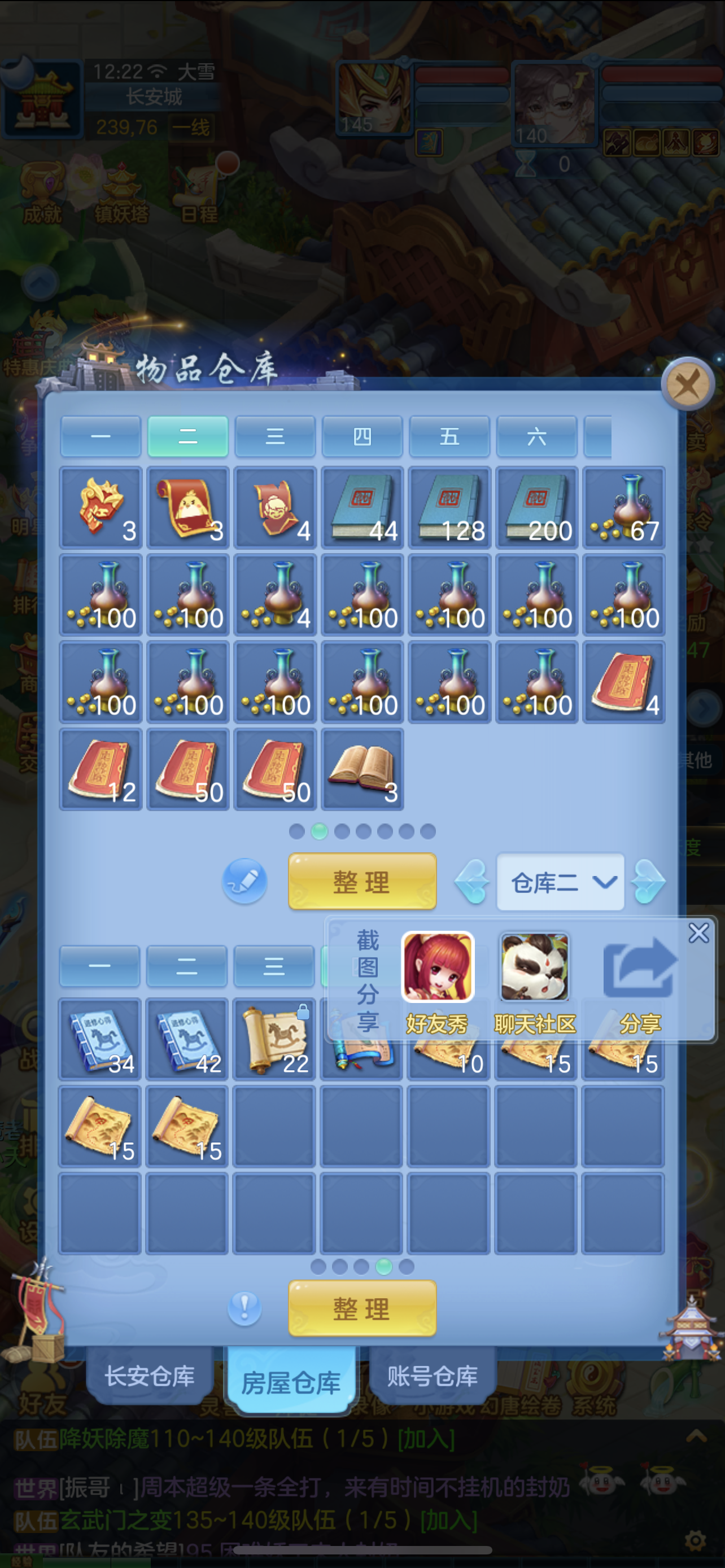Tap the blue edit pencil icon
This screenshot has height=1568, width=725.
click(244, 881)
